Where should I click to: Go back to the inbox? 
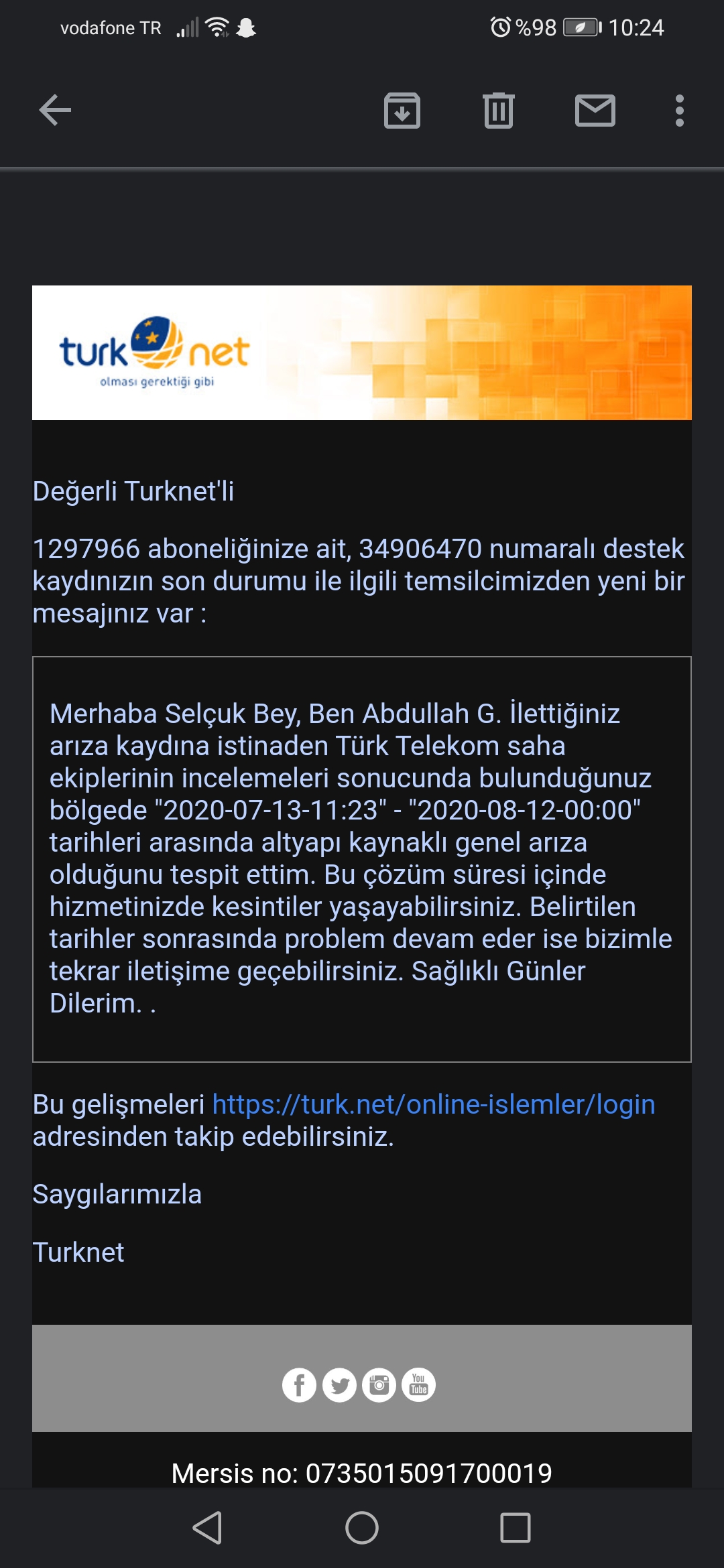click(x=55, y=111)
